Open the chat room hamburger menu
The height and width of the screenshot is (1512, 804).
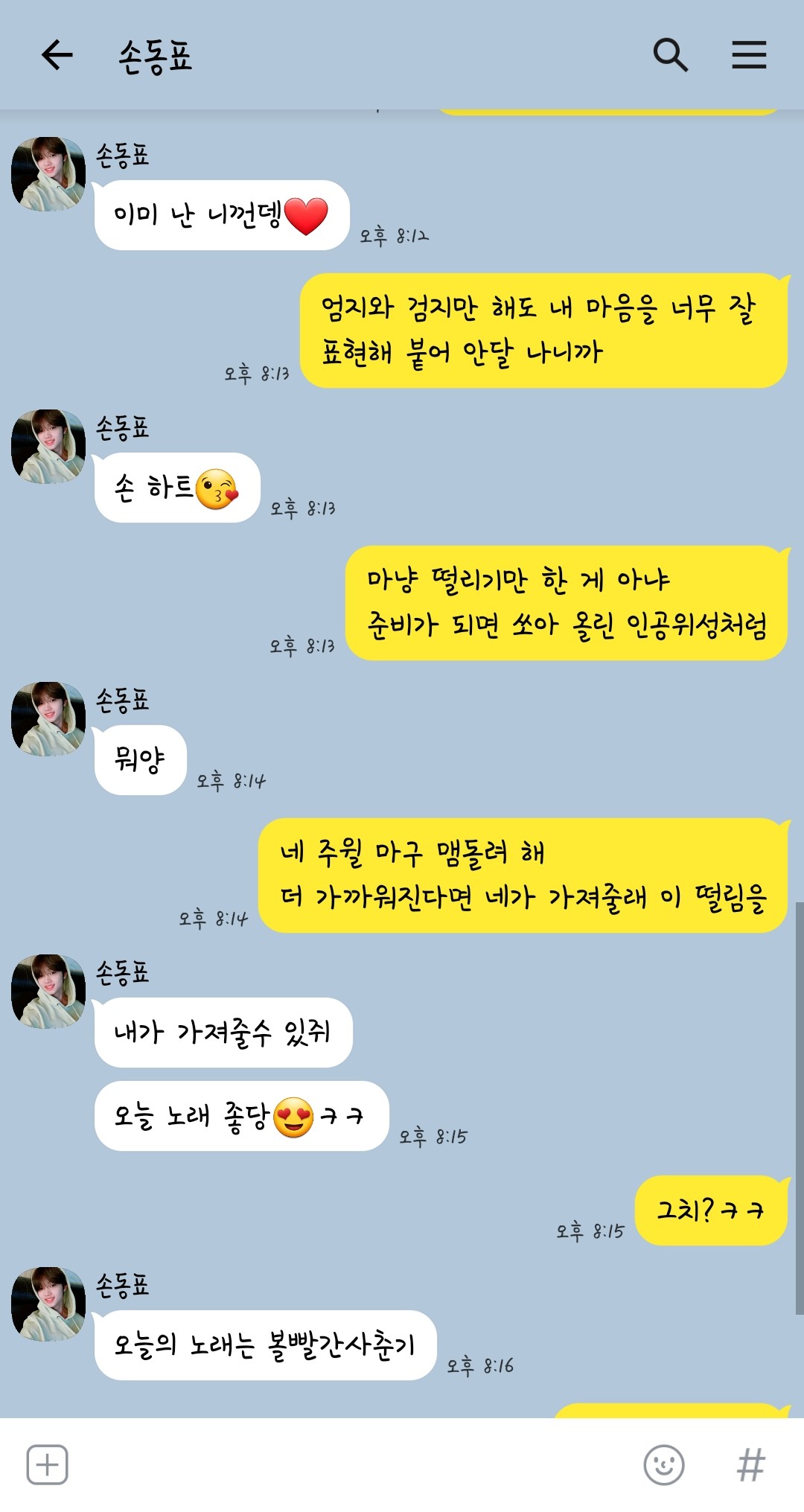coord(749,55)
